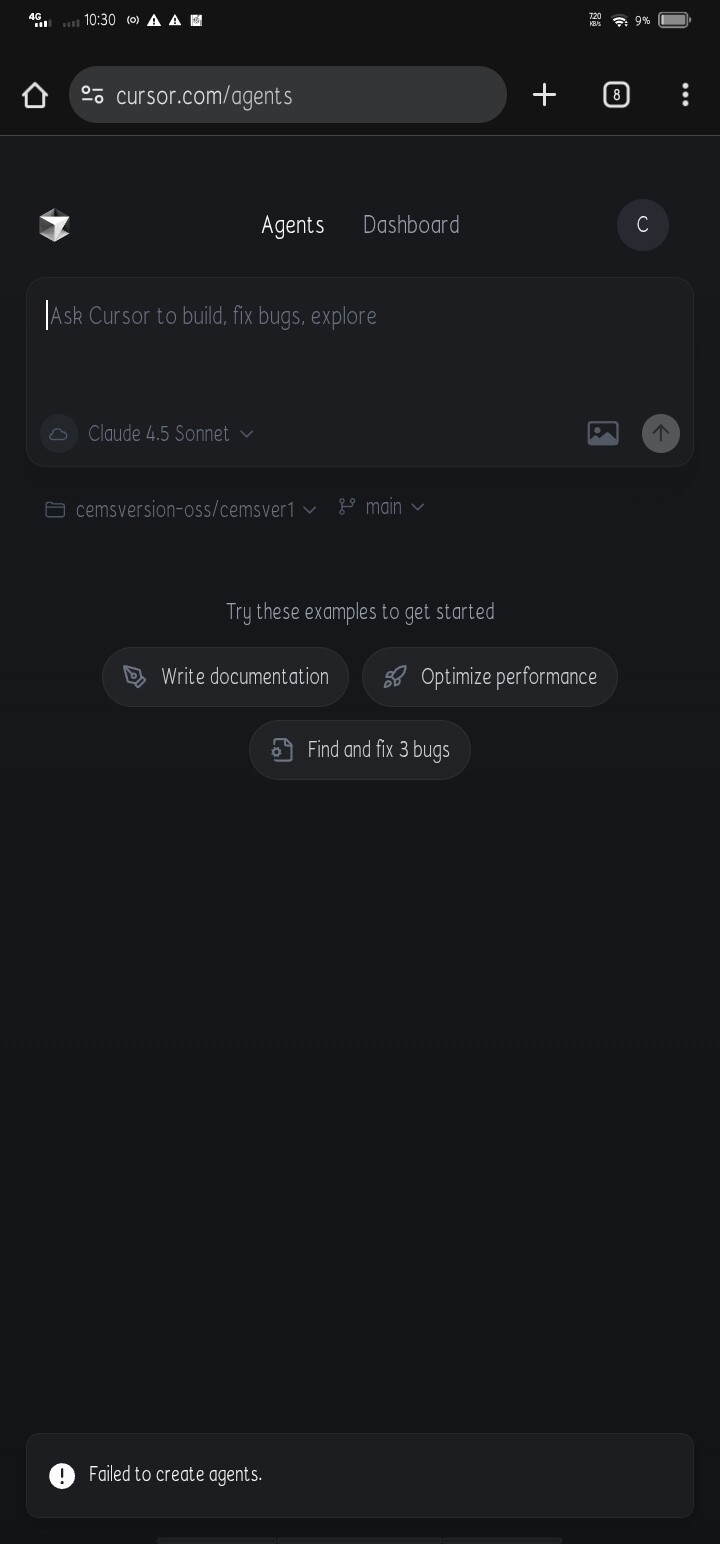Tap the Cursor logo
720x1544 pixels.
pos(55,225)
